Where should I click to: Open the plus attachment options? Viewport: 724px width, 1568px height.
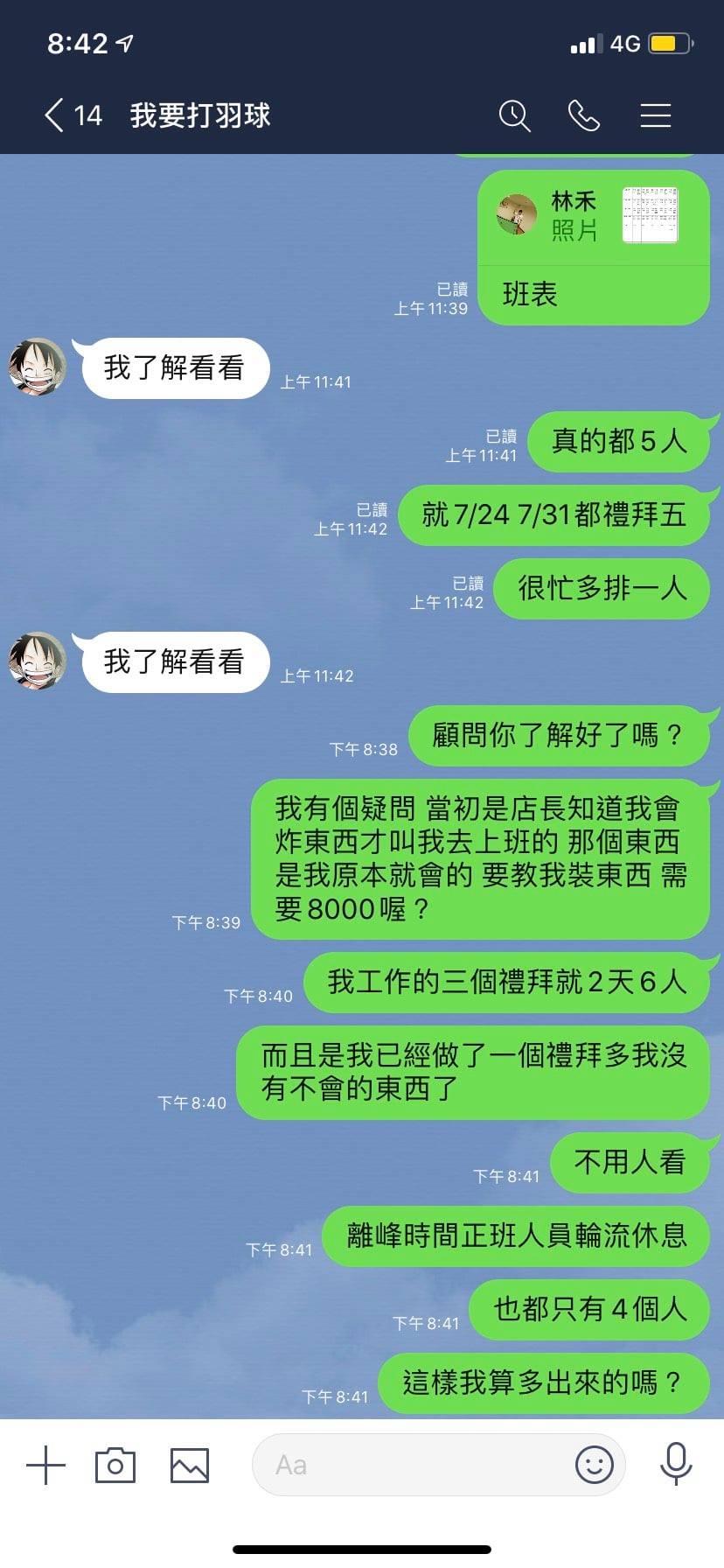click(45, 1465)
